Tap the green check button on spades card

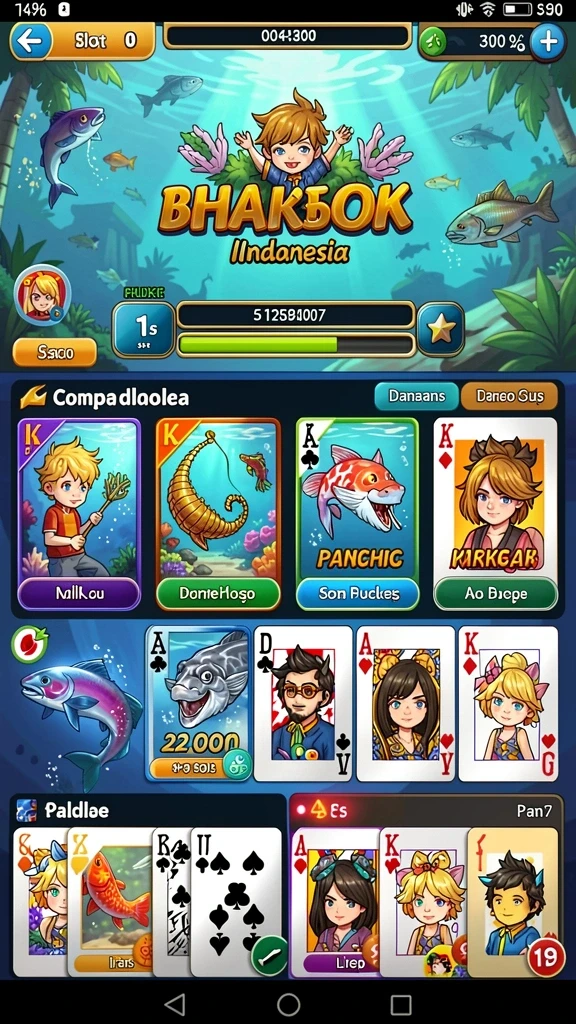click(x=269, y=955)
